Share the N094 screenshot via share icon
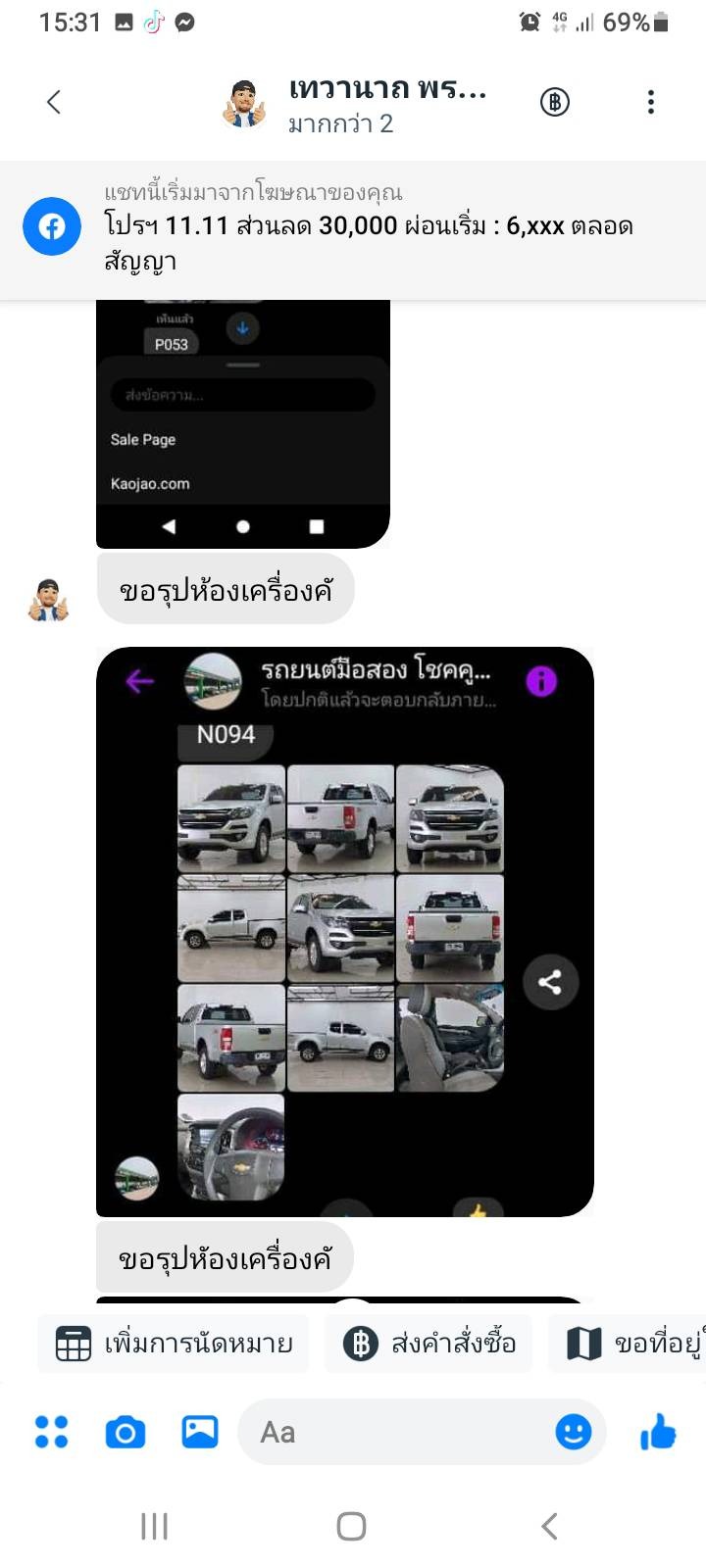The height and width of the screenshot is (1568, 706). (x=550, y=982)
